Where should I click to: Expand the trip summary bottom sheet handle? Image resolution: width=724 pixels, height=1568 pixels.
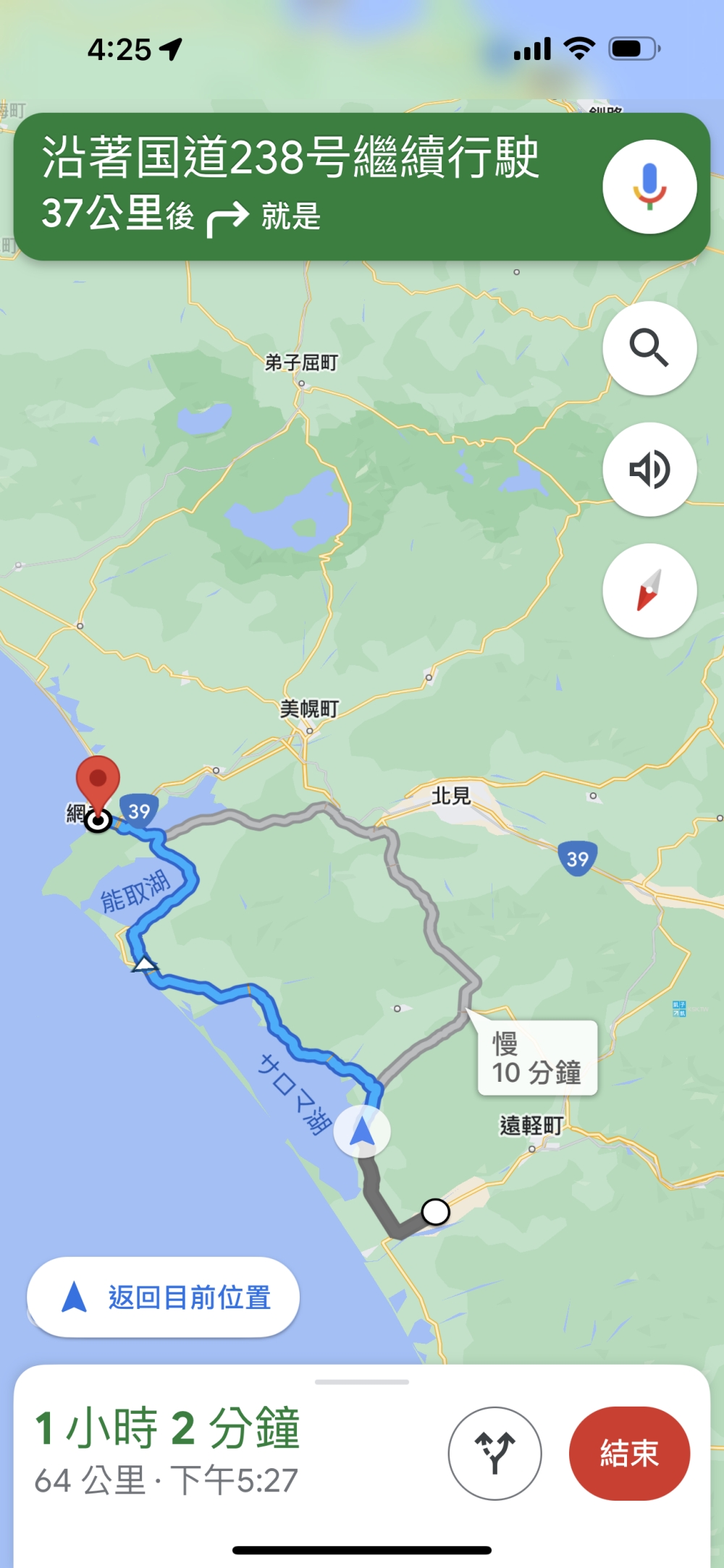(x=362, y=1382)
